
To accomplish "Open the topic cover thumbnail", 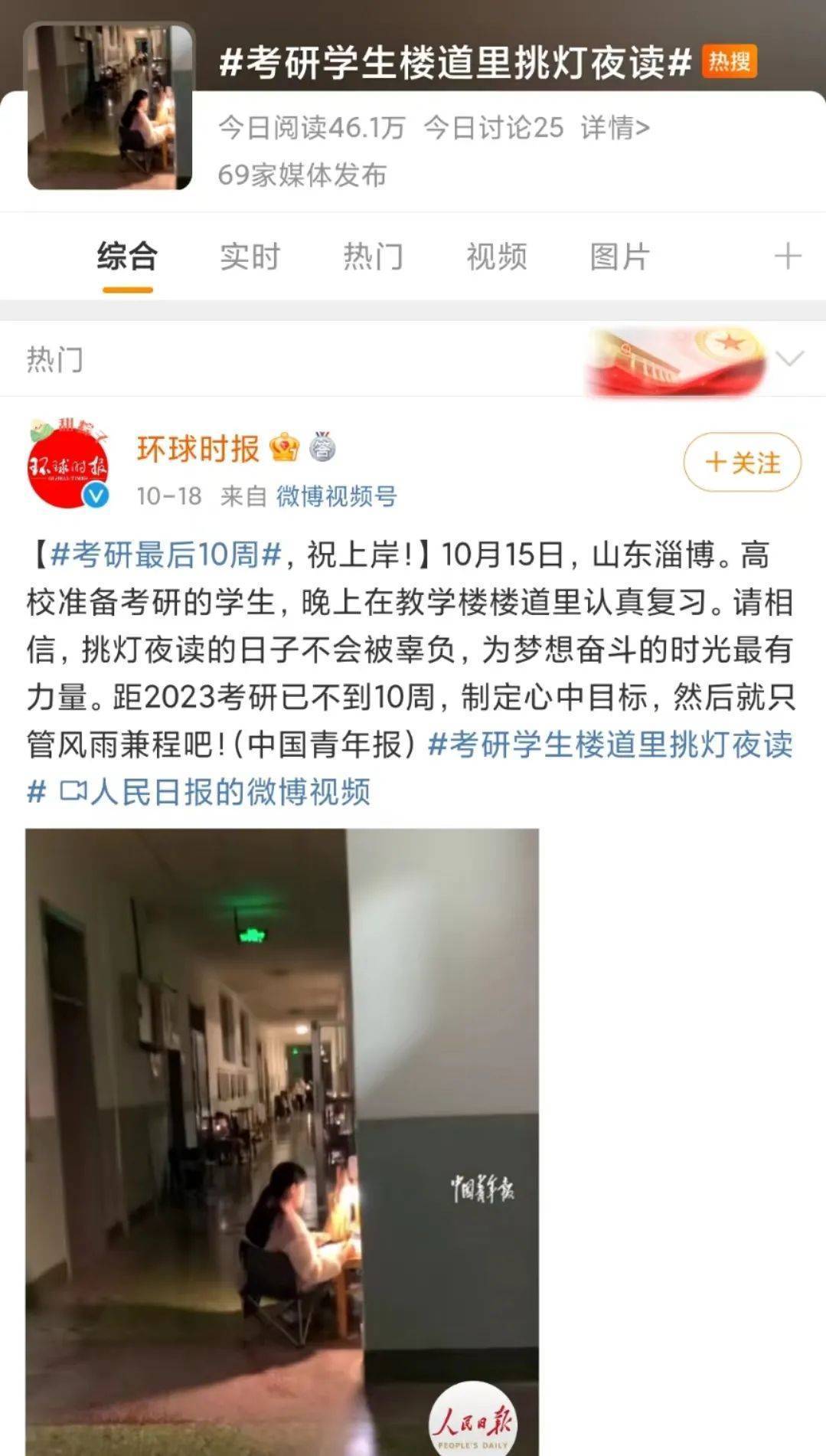I will (109, 106).
